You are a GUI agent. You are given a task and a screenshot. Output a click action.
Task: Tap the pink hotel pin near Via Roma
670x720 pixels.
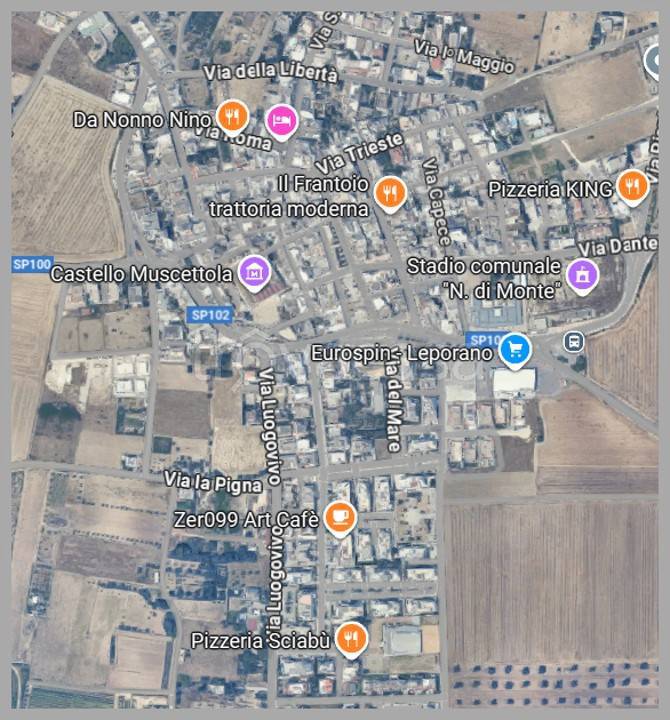click(x=282, y=120)
